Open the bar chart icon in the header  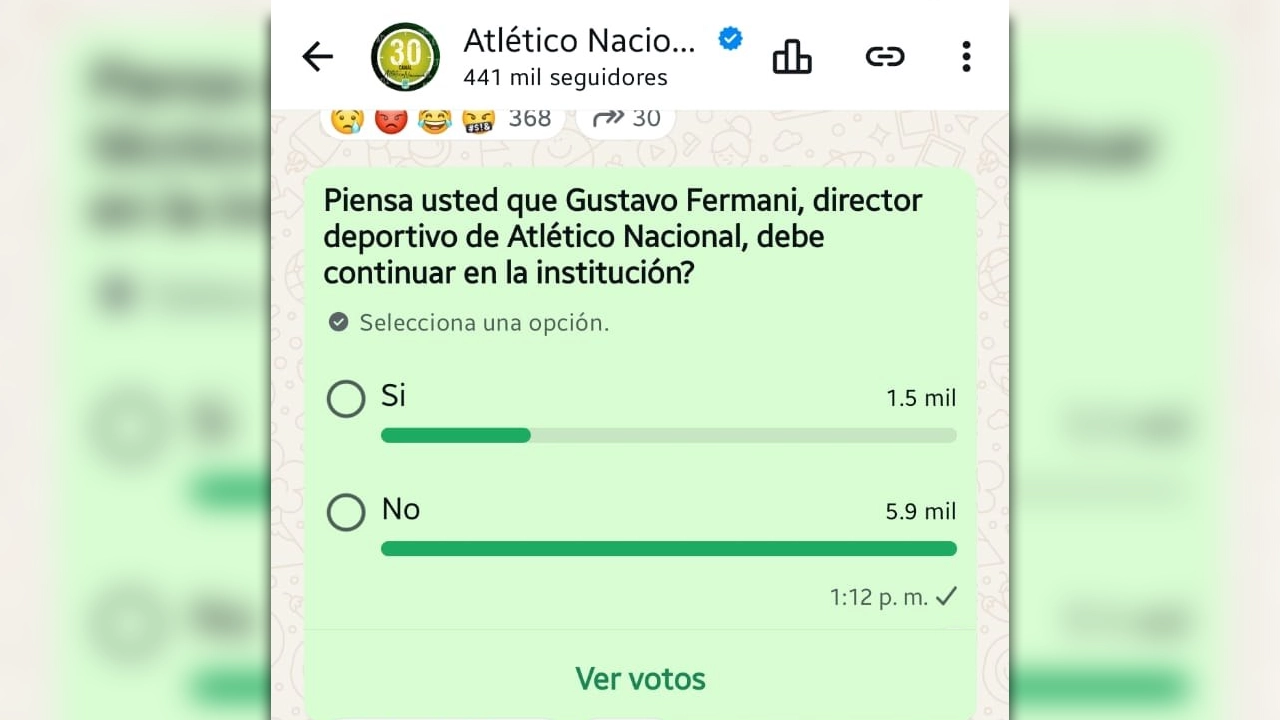click(792, 57)
